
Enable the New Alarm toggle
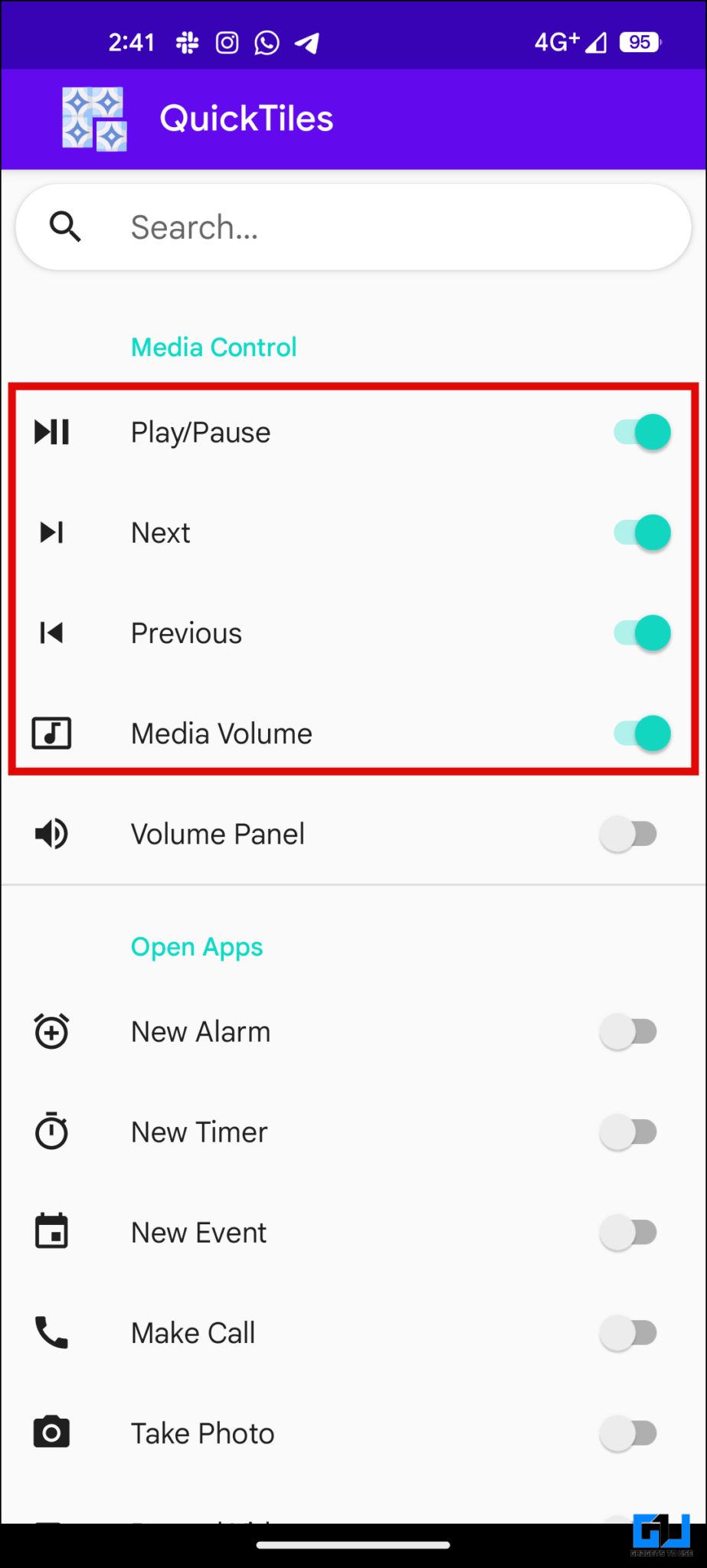pyautogui.click(x=630, y=1031)
